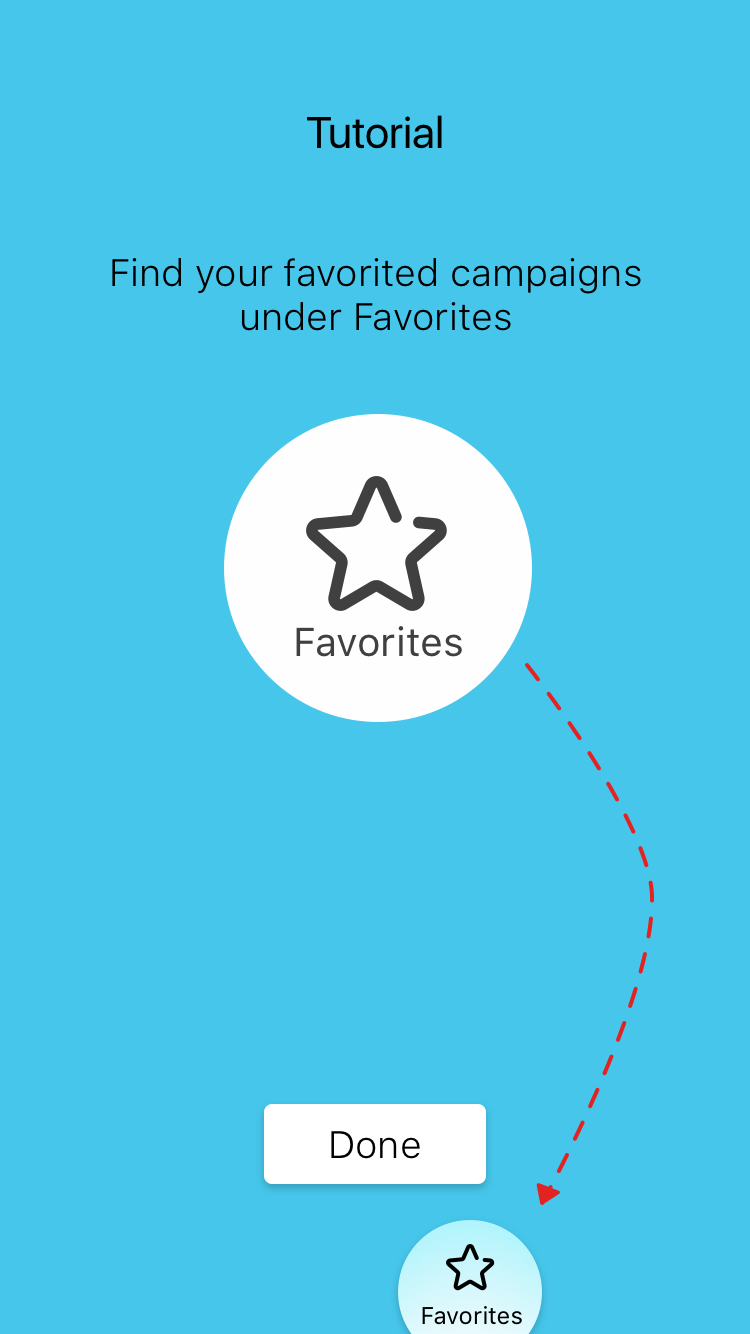
Task: Open the Favorites tab at the bottom
Action: click(x=470, y=1284)
